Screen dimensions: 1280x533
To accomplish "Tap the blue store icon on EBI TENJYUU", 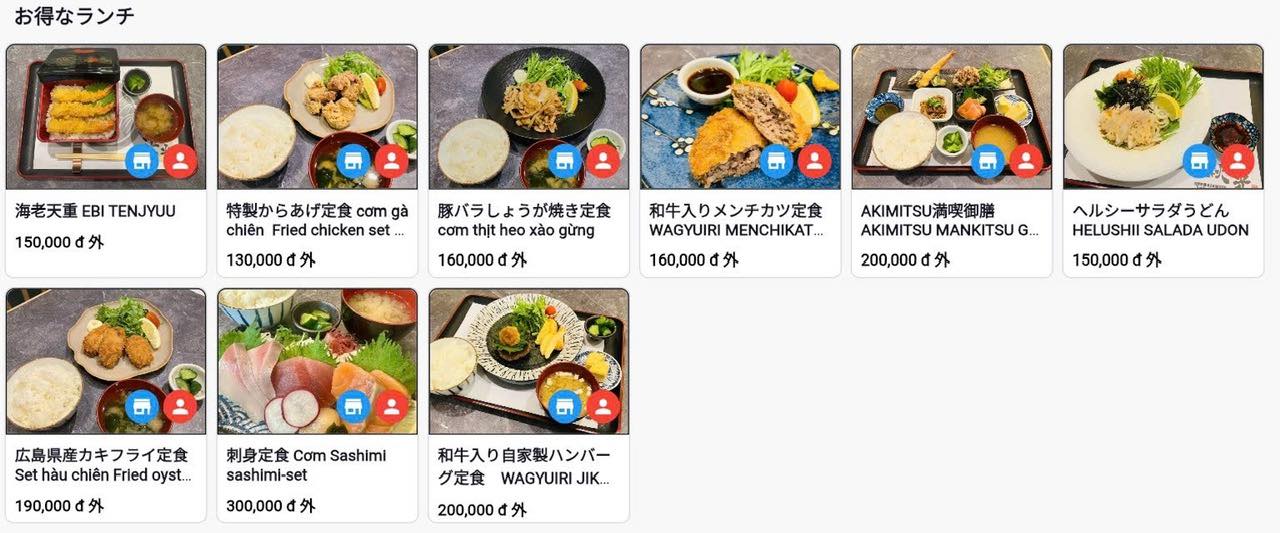I will pyautogui.click(x=142, y=161).
